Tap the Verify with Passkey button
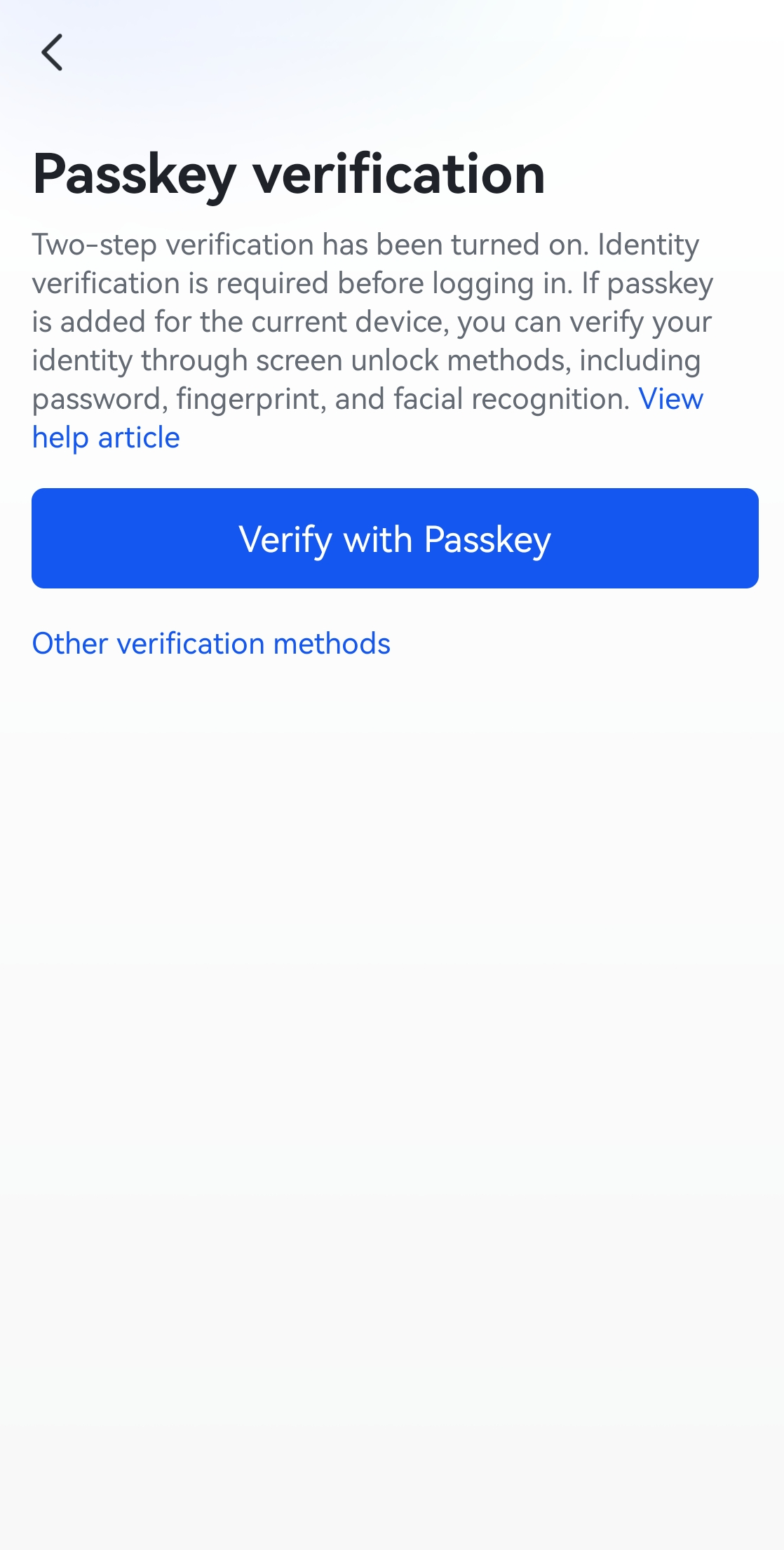The width and height of the screenshot is (784, 1550). coord(395,538)
